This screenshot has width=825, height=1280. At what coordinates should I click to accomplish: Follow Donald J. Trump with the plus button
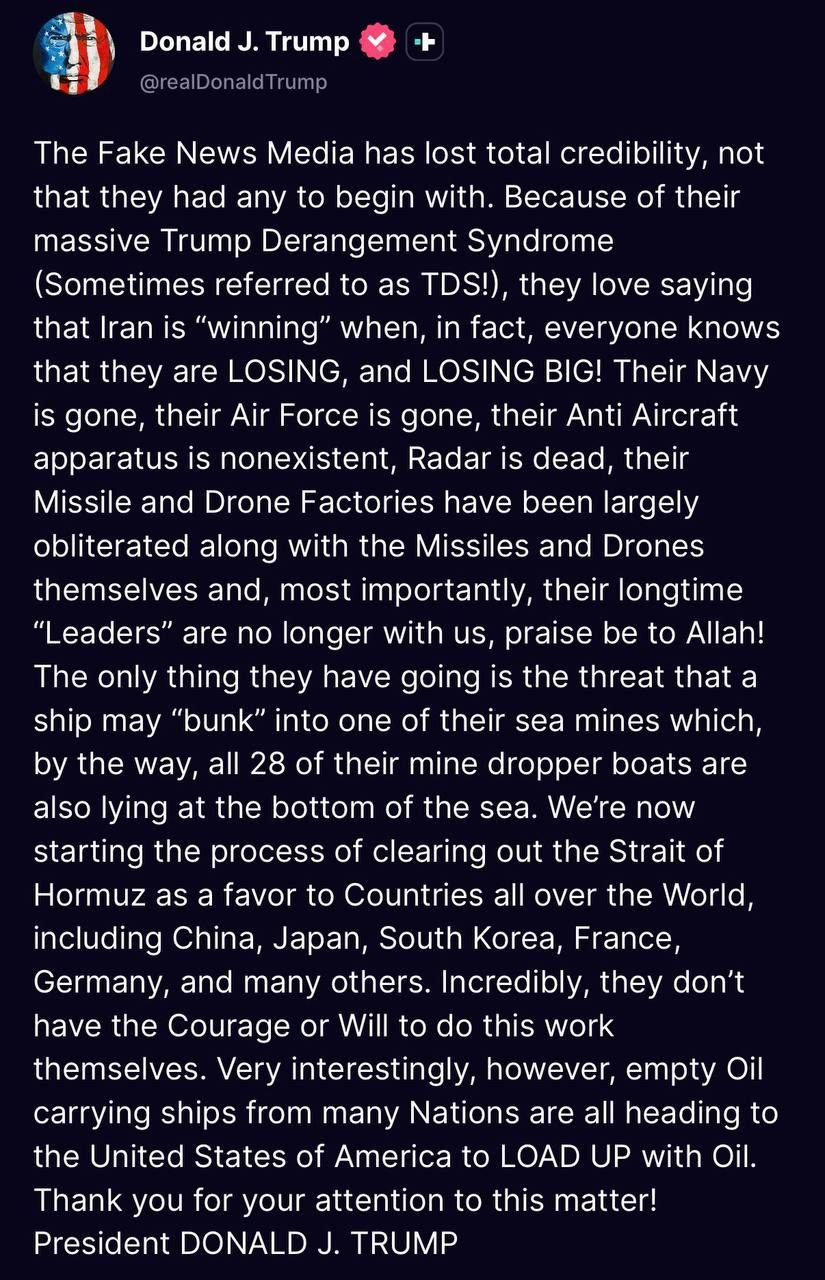pos(425,43)
